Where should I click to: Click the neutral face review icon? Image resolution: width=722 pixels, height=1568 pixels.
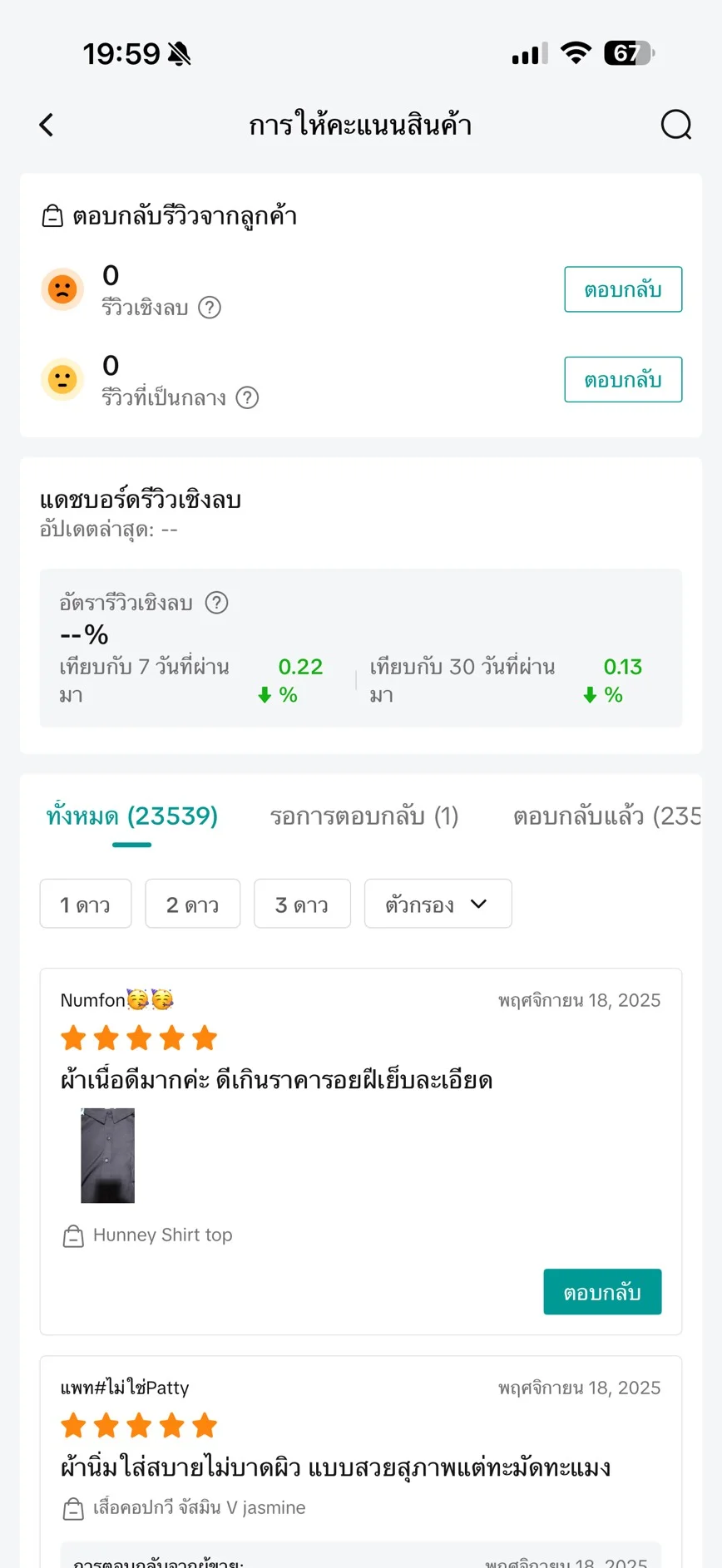62,380
